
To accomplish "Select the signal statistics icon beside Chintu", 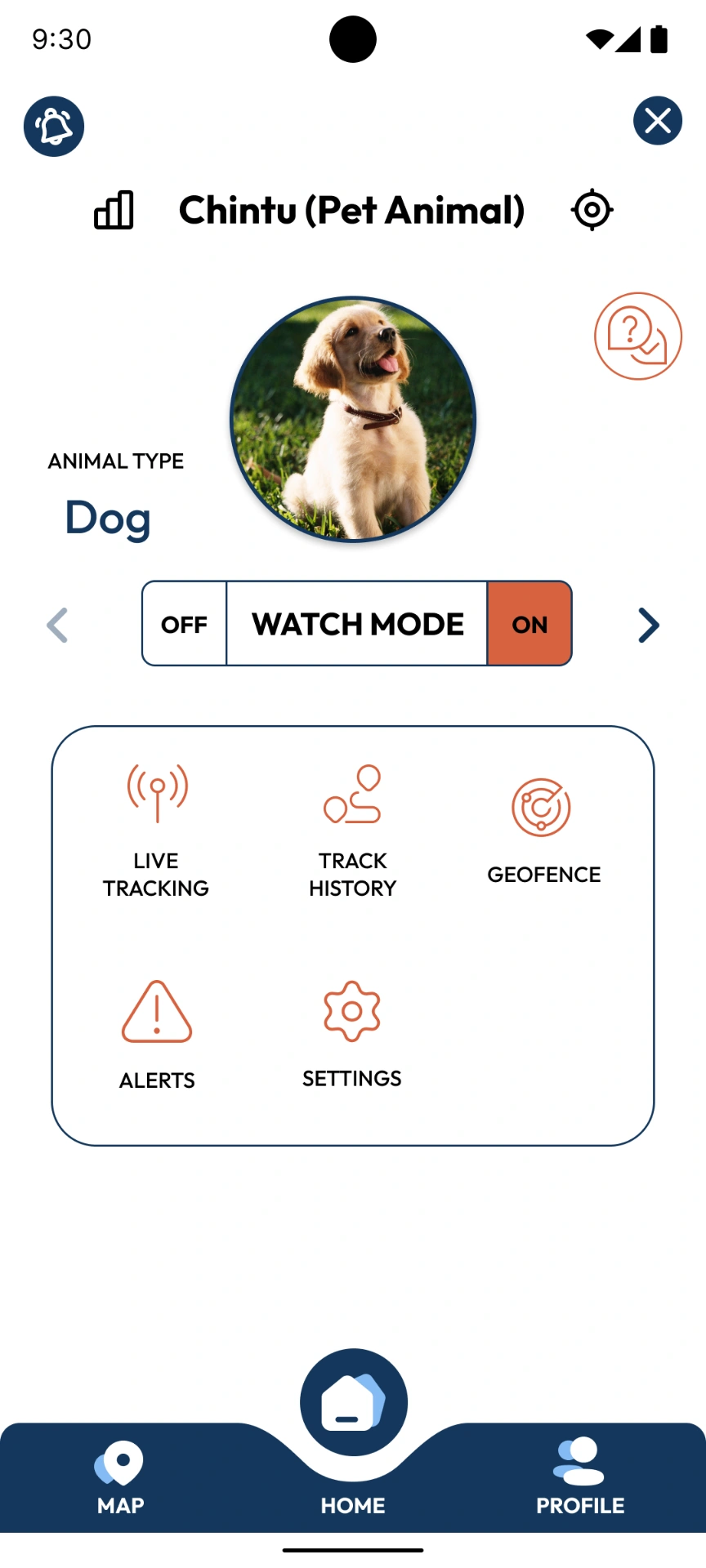I will click(x=114, y=210).
